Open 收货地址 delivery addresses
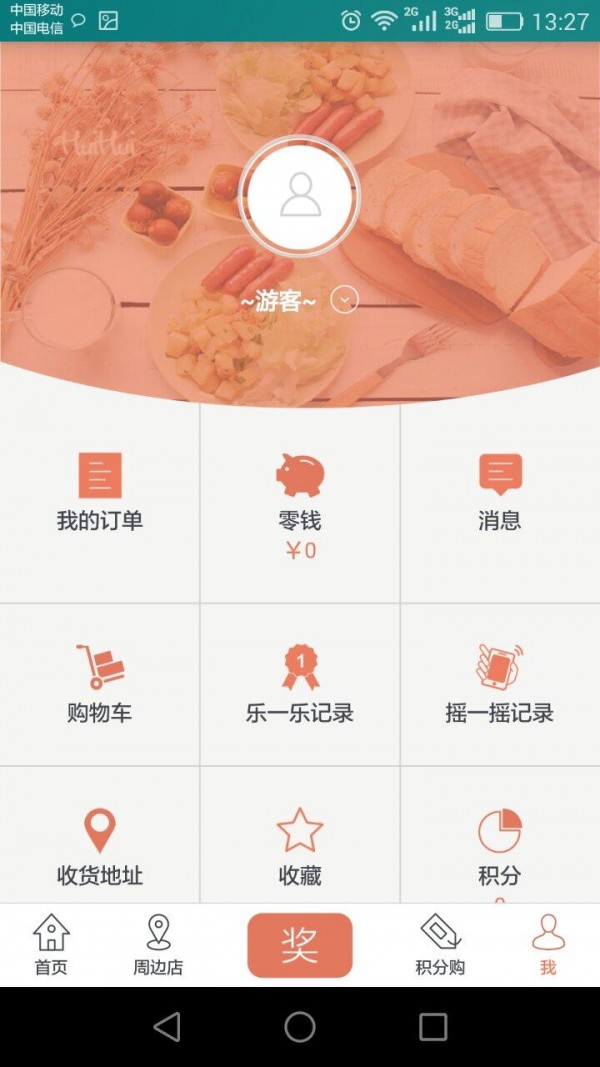The height and width of the screenshot is (1067, 600). 100,845
